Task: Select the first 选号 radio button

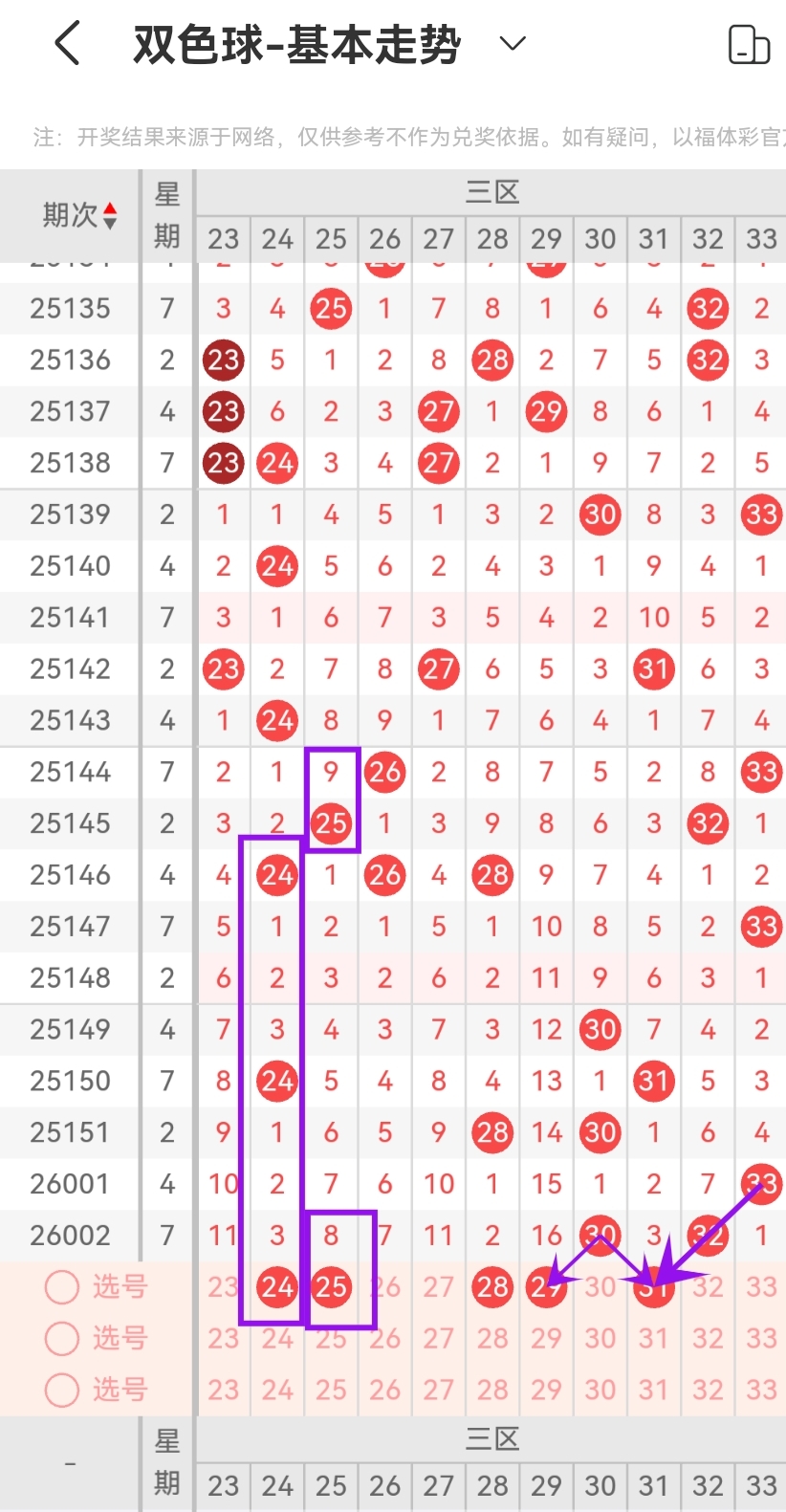Action: pos(61,1286)
